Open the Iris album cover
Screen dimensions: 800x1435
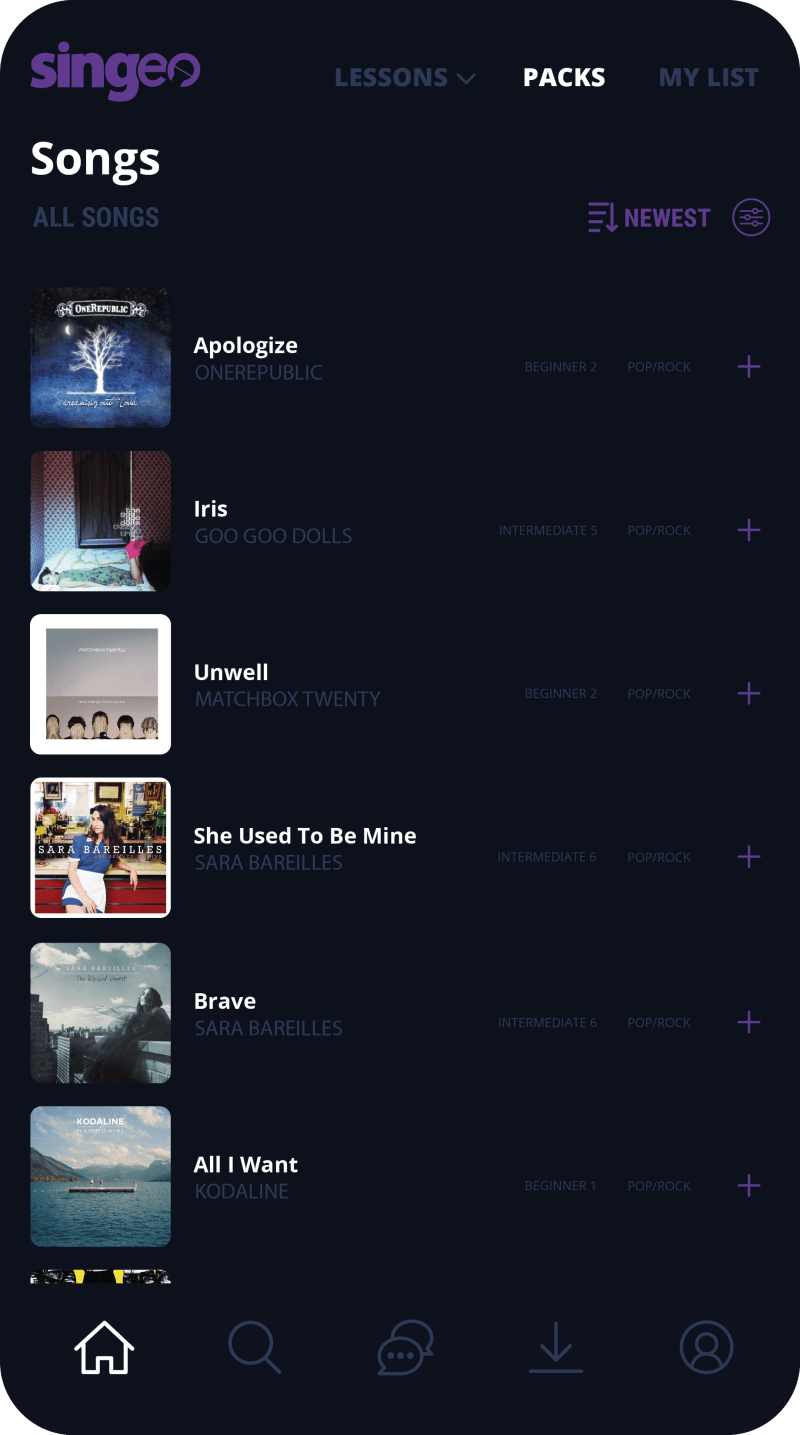point(101,521)
